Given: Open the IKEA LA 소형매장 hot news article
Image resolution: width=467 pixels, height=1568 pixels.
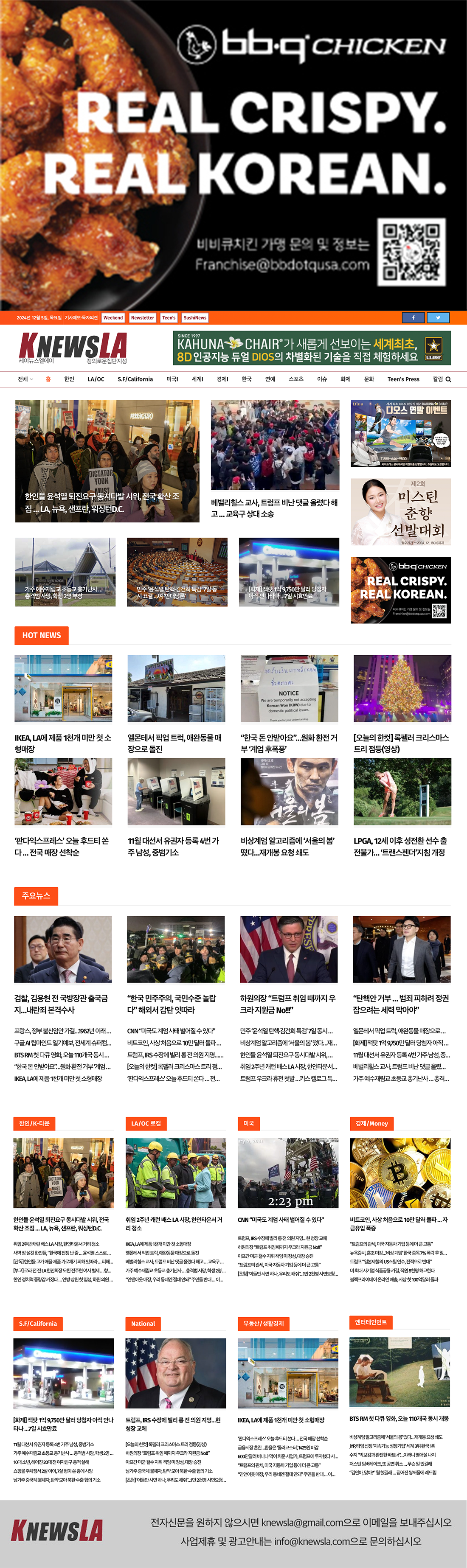Looking at the screenshot, I should point(63,743).
